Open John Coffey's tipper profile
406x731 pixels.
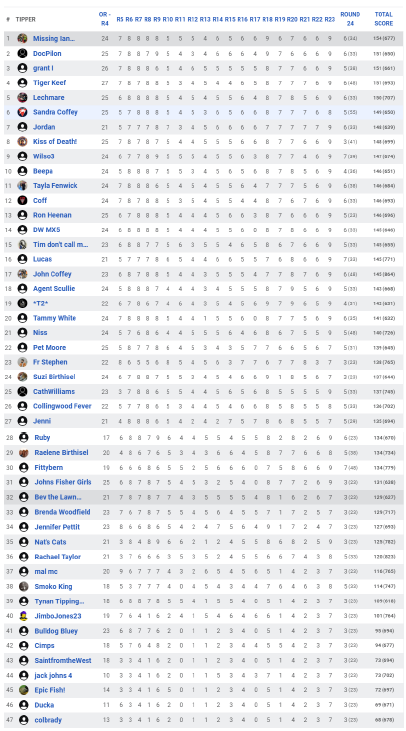(x=52, y=274)
